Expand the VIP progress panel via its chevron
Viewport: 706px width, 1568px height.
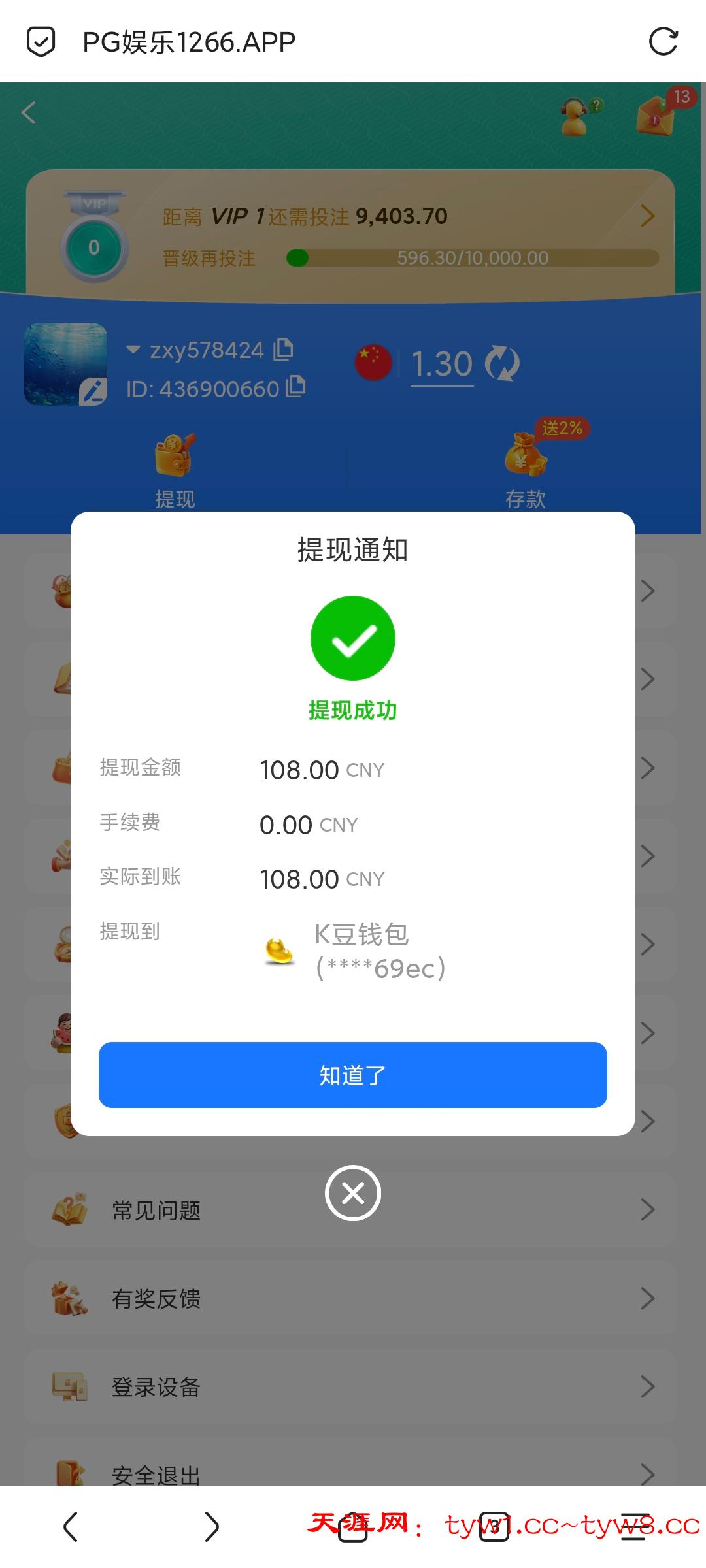pyautogui.click(x=648, y=216)
